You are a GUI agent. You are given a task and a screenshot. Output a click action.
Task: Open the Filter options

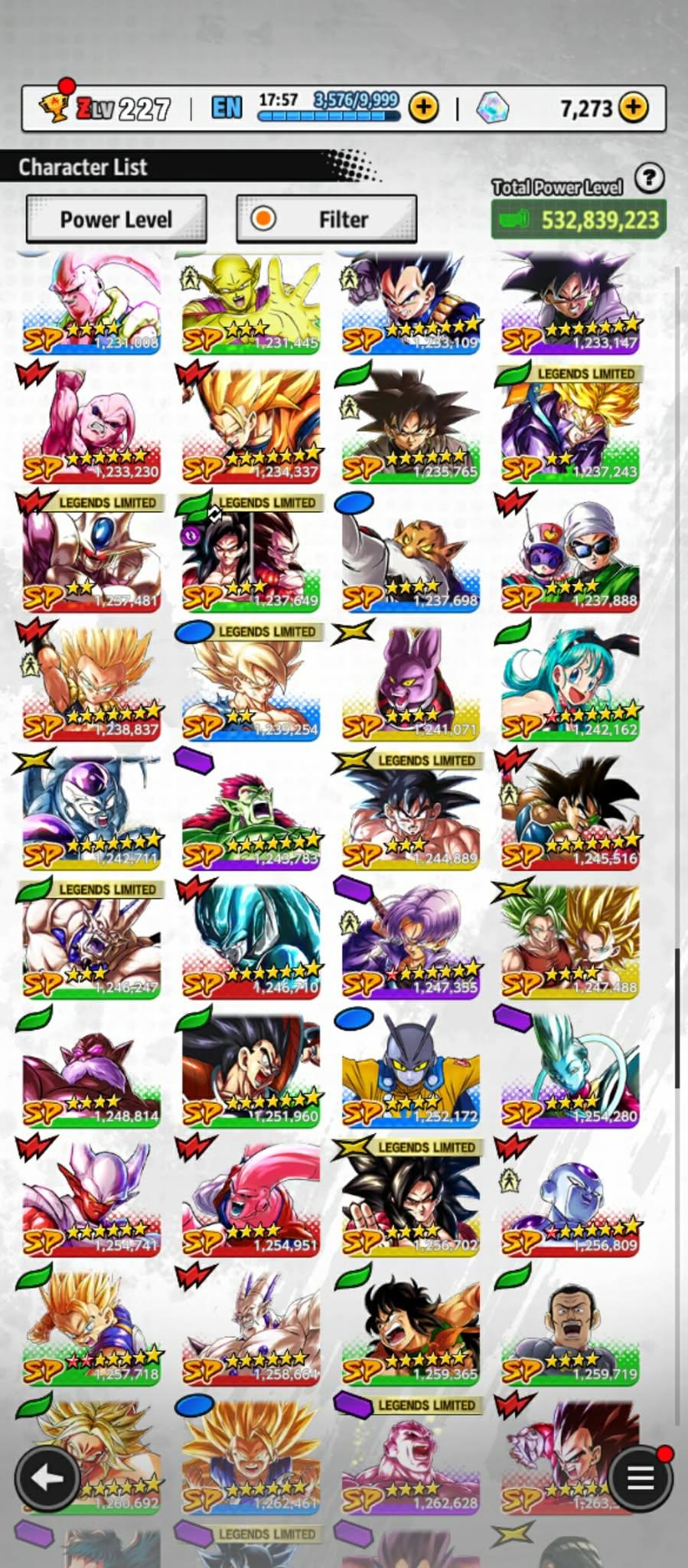327,220
